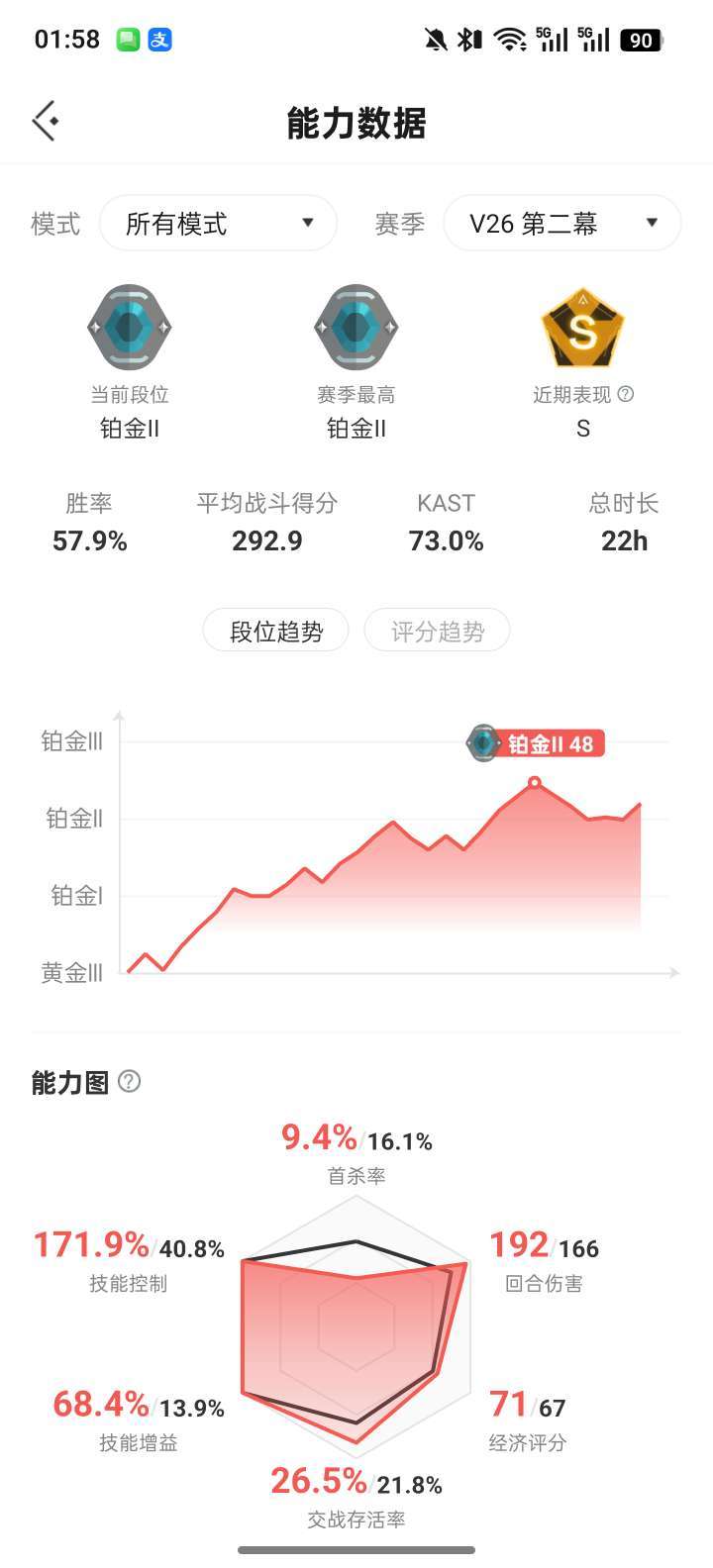Open the 能力图 help question mark

click(127, 1083)
